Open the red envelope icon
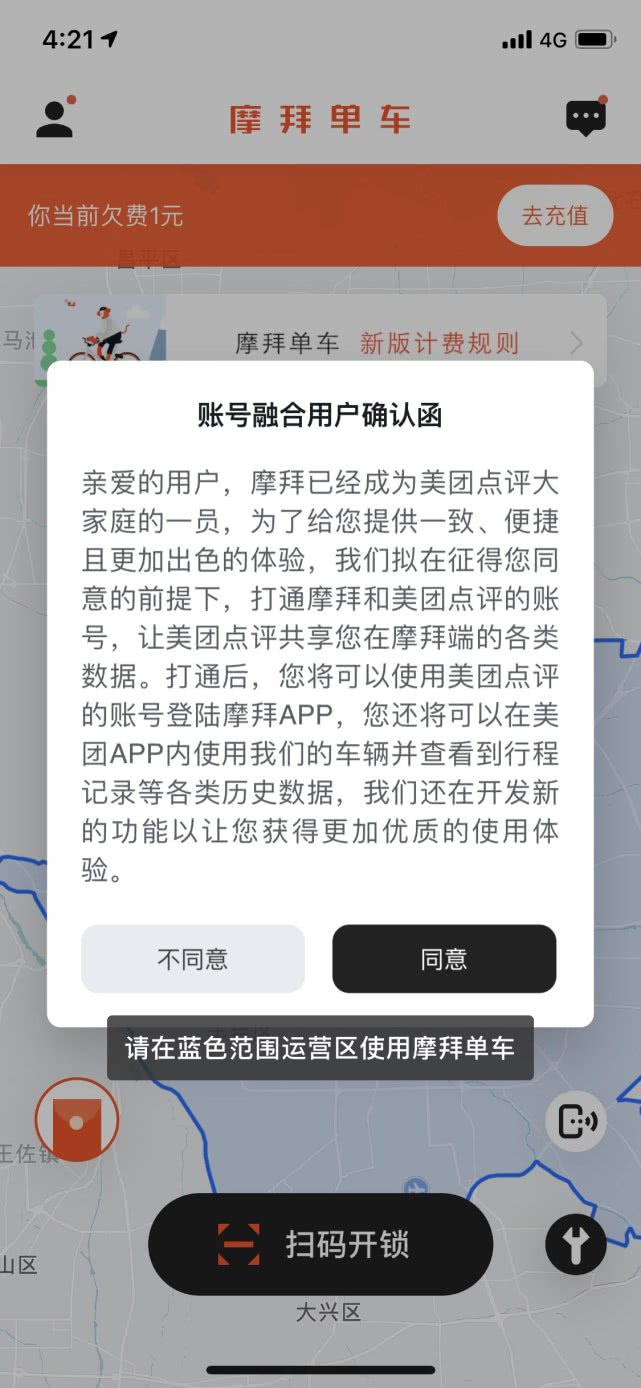Viewport: 641px width, 1388px height. click(77, 1119)
